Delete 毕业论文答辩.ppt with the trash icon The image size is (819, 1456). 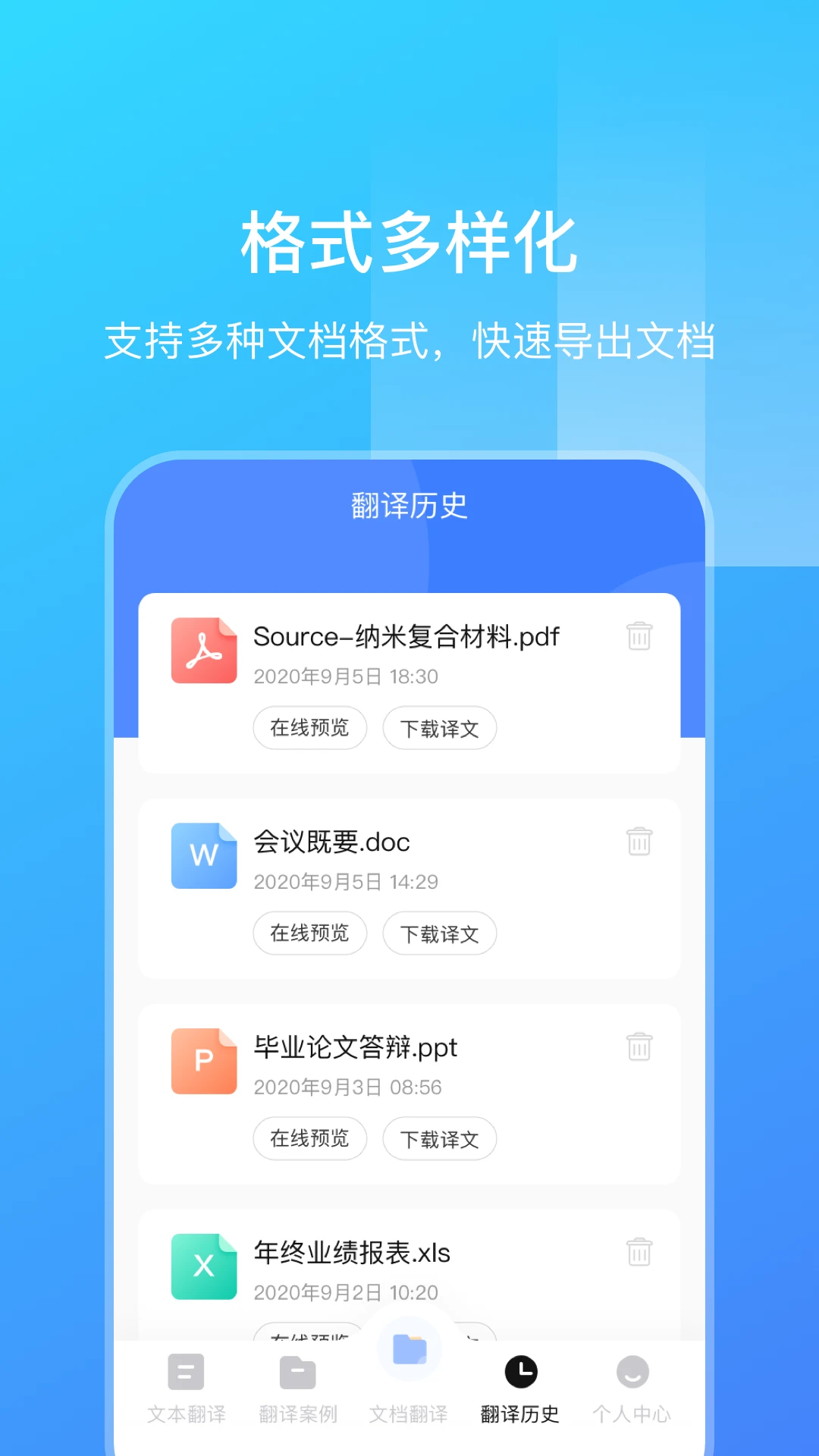(639, 1046)
